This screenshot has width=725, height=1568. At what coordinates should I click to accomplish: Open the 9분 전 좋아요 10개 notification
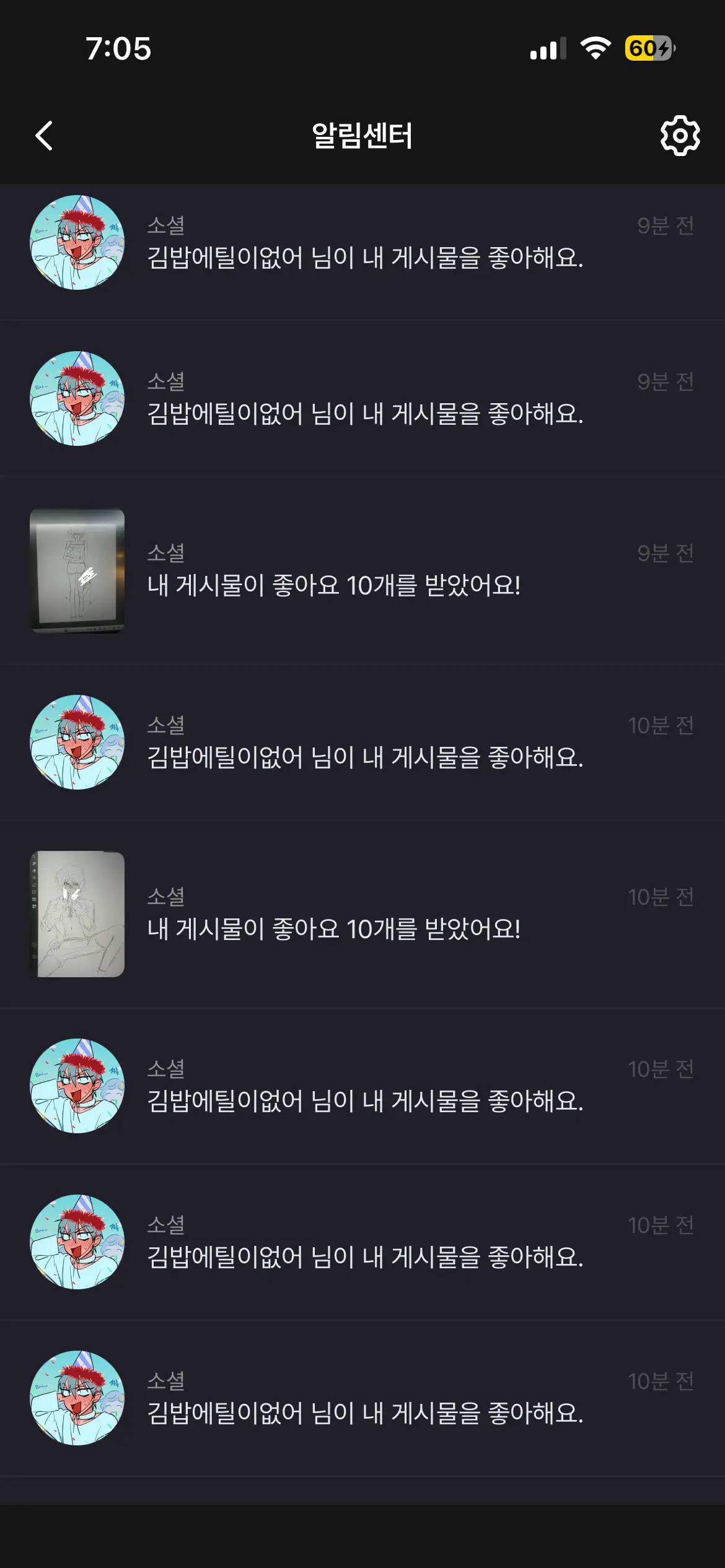tap(362, 571)
